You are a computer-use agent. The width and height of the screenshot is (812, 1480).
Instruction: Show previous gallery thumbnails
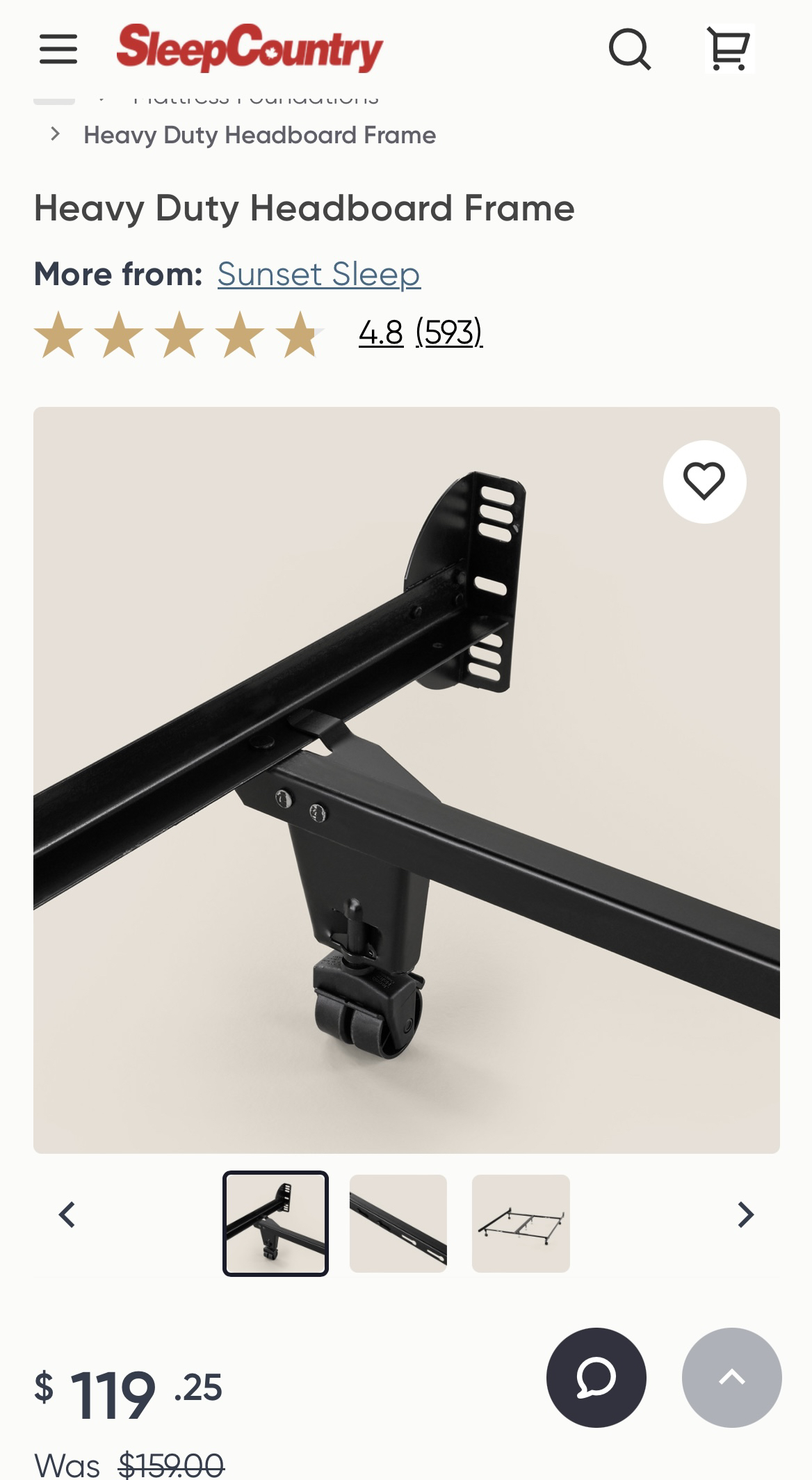(x=67, y=1215)
